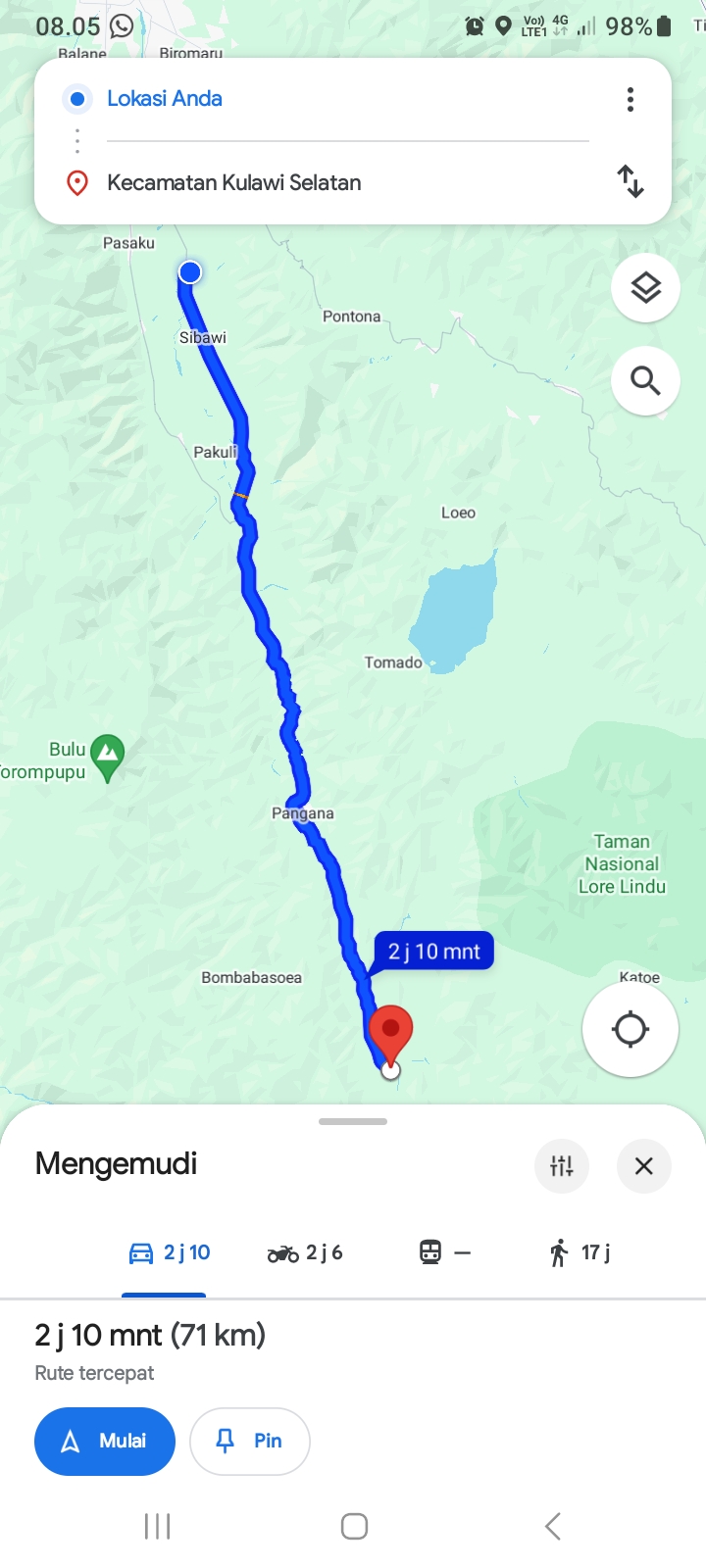The height and width of the screenshot is (1568, 706).
Task: Go back with system back button
Action: pos(552,1526)
